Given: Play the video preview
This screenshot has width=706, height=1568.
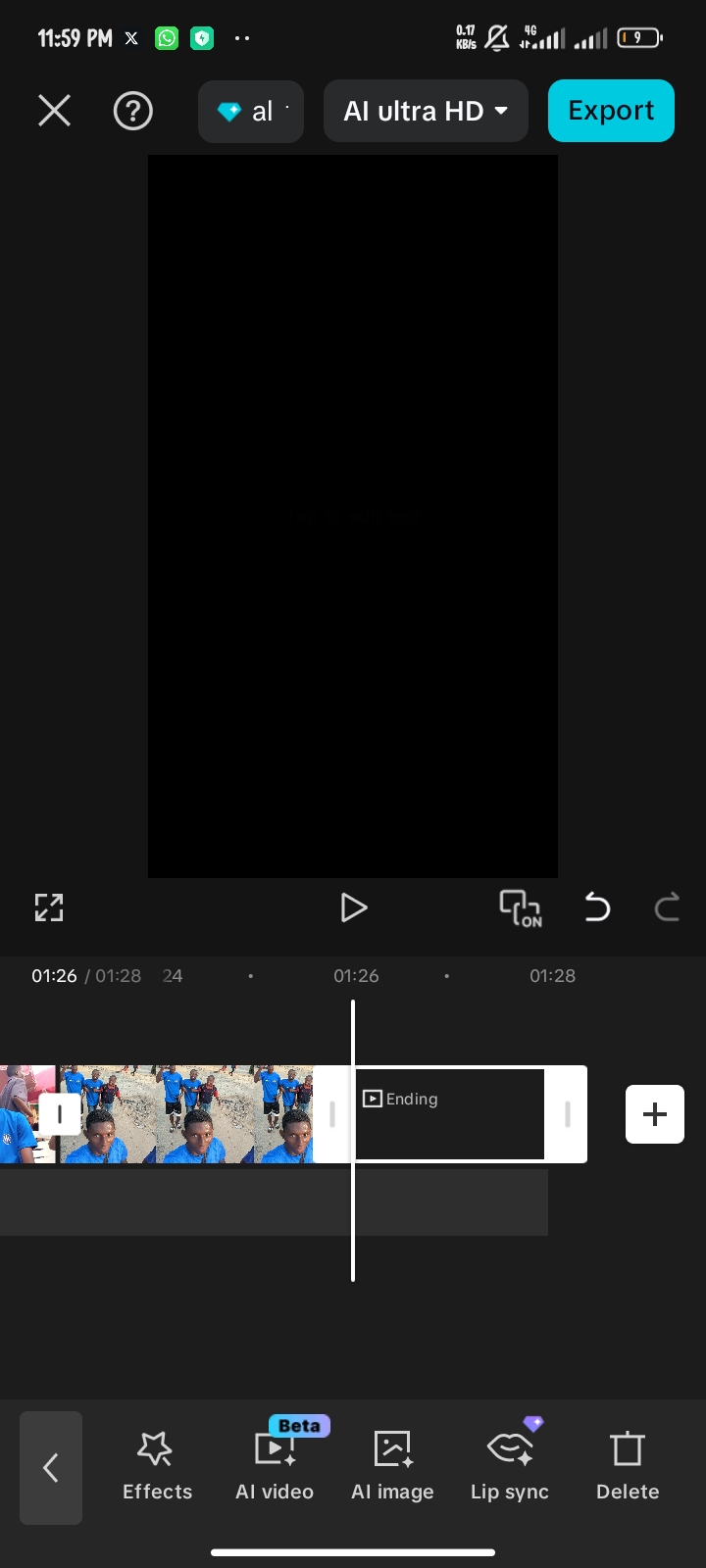Looking at the screenshot, I should point(353,907).
